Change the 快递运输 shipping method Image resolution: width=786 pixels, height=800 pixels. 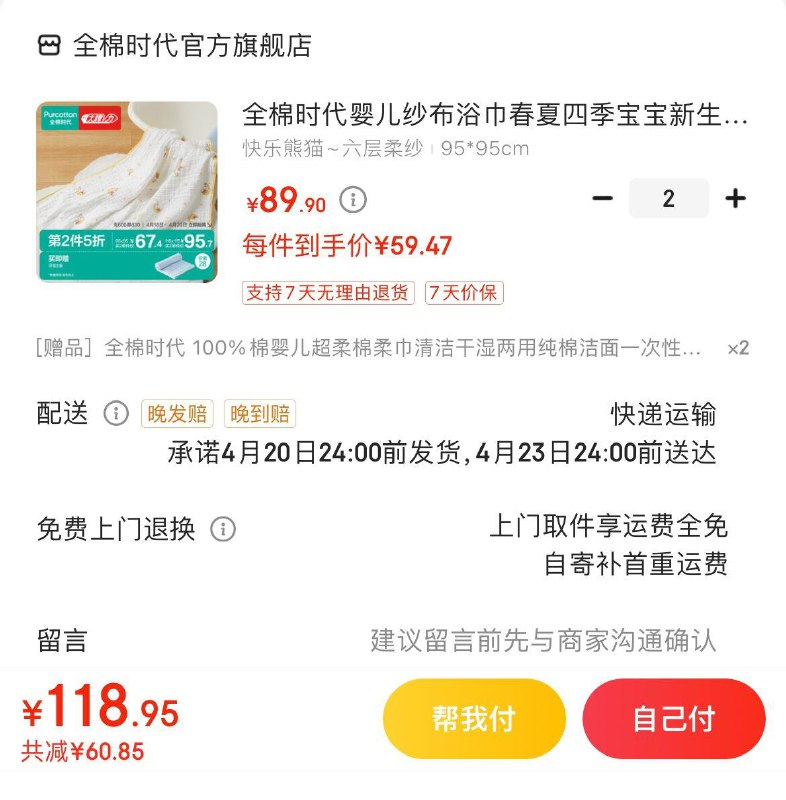pos(665,412)
